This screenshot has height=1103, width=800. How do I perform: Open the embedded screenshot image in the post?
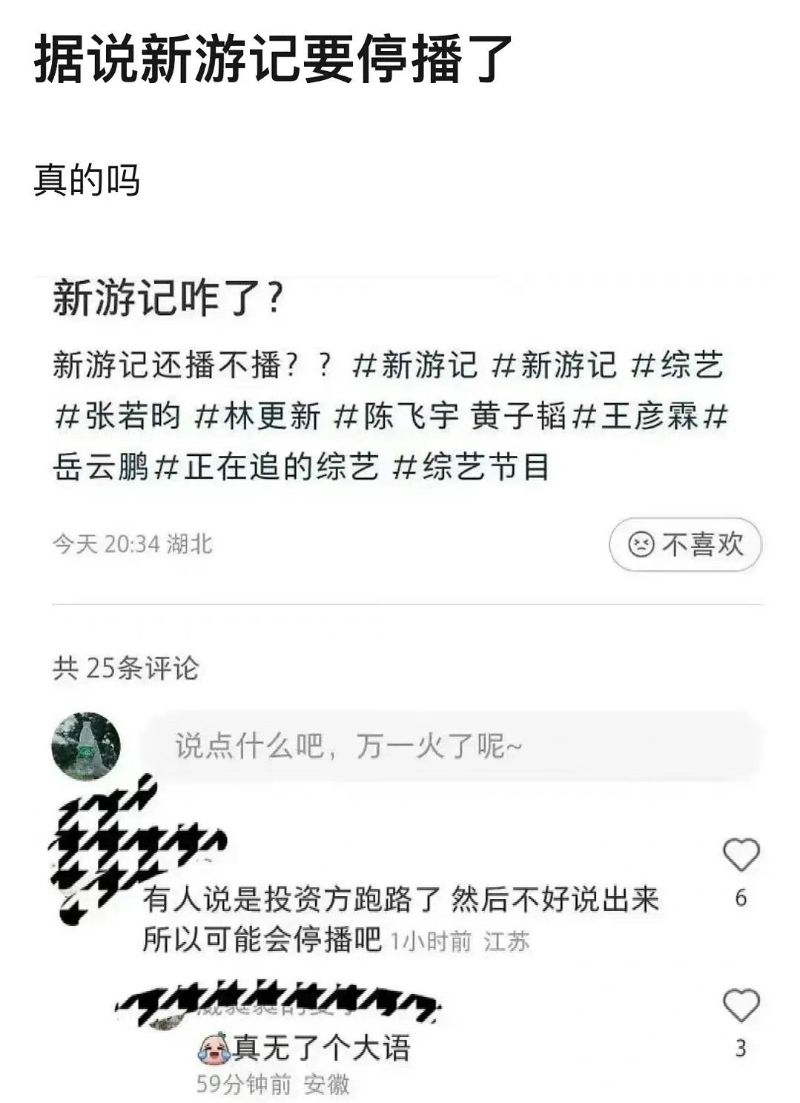(x=400, y=680)
